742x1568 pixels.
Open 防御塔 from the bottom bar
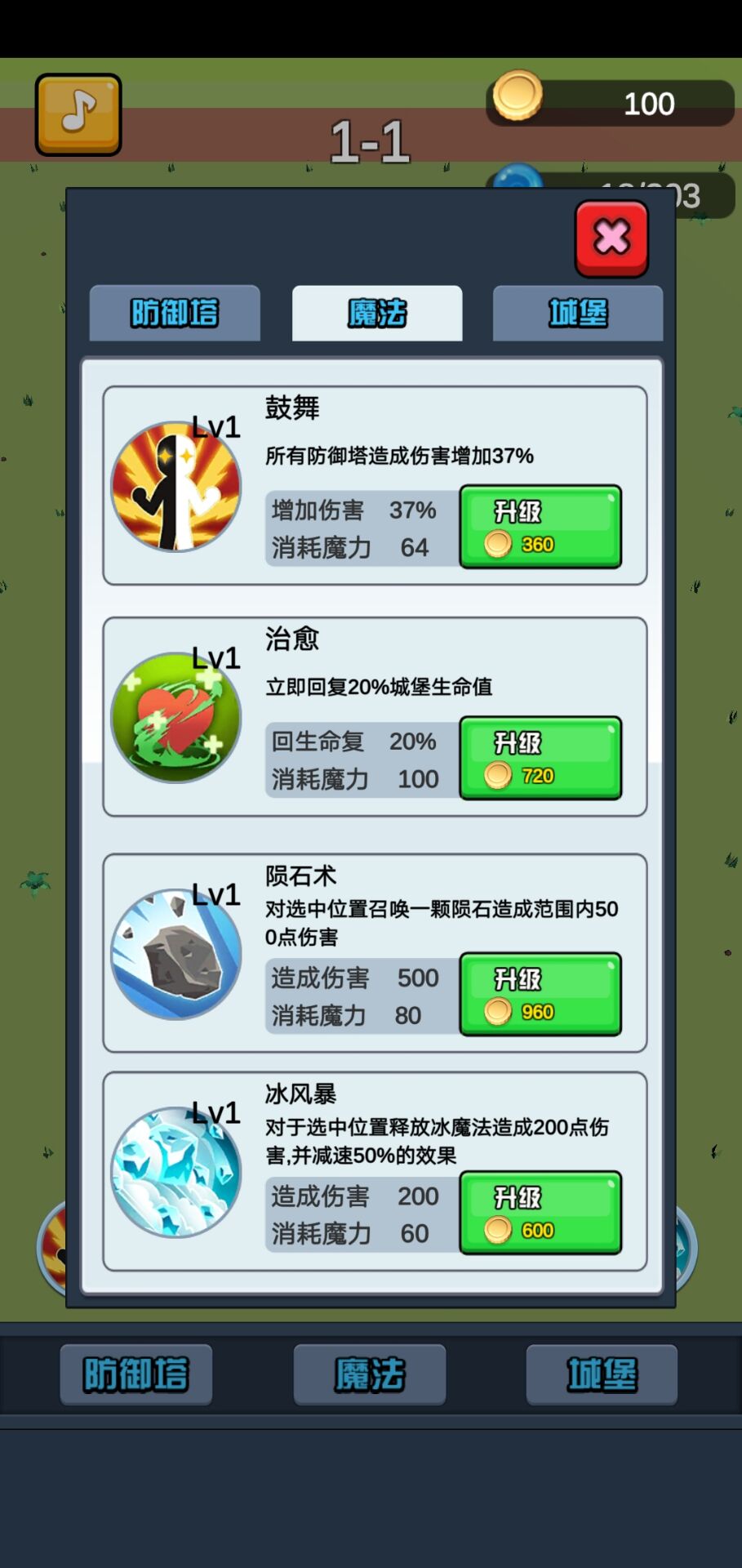tap(136, 1374)
